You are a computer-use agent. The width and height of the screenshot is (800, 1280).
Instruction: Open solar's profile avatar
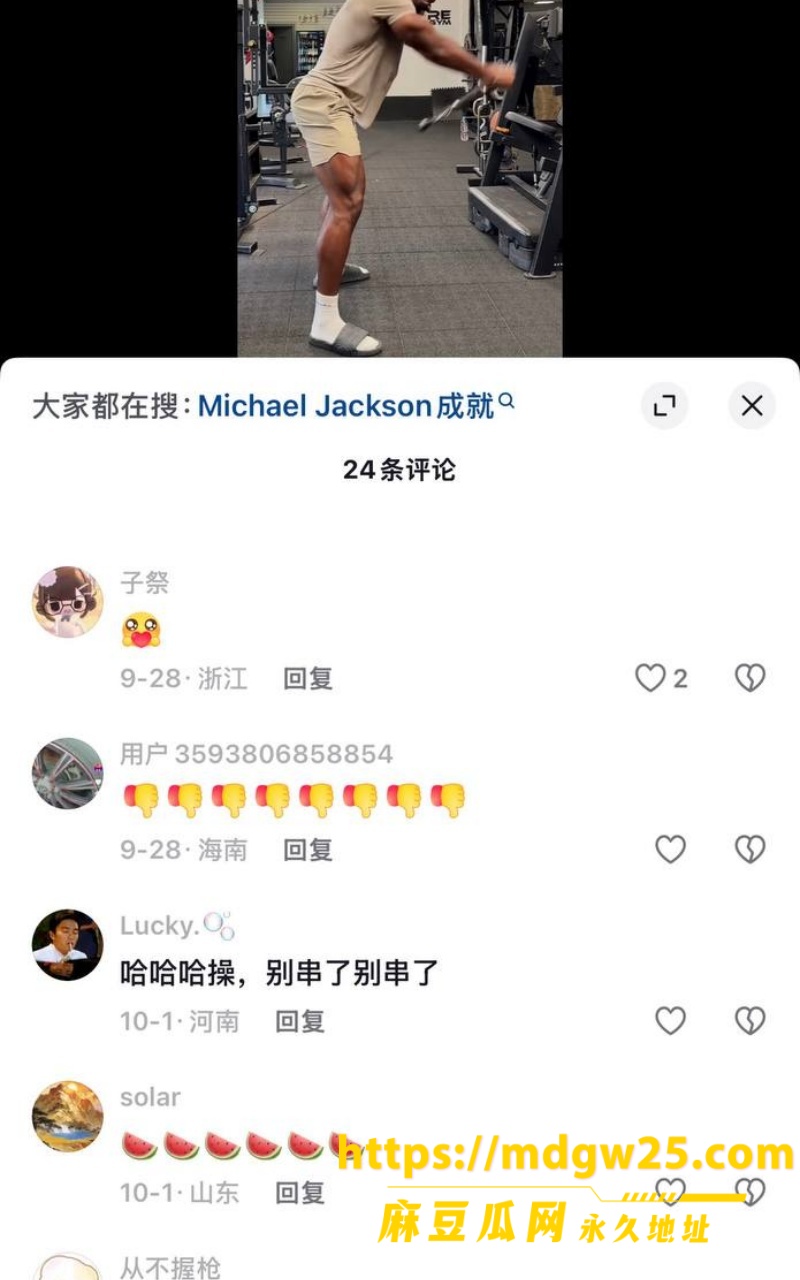(x=68, y=1116)
